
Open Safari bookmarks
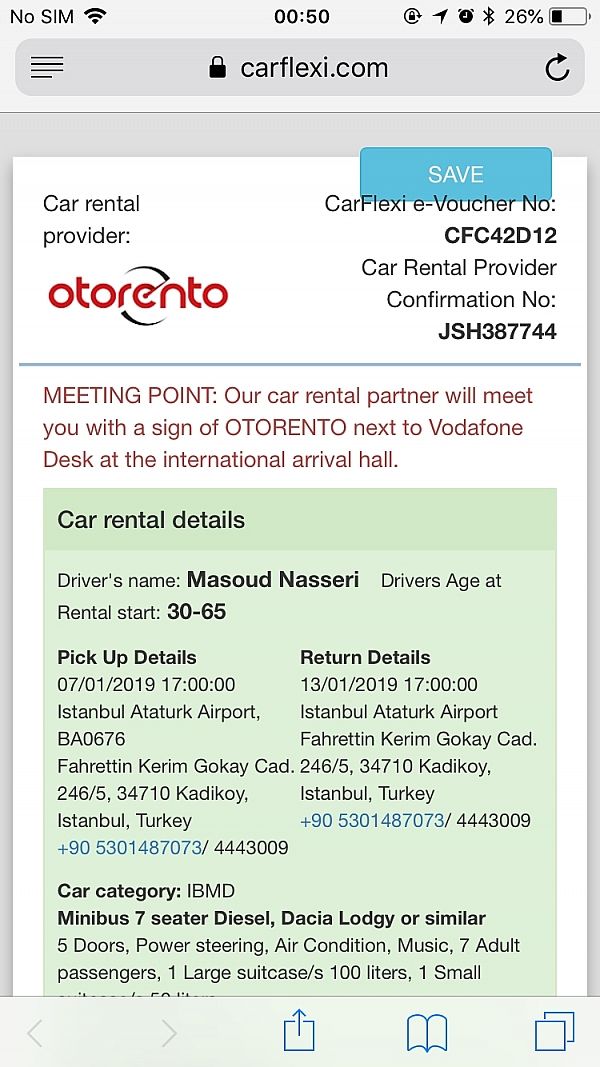click(x=427, y=1033)
